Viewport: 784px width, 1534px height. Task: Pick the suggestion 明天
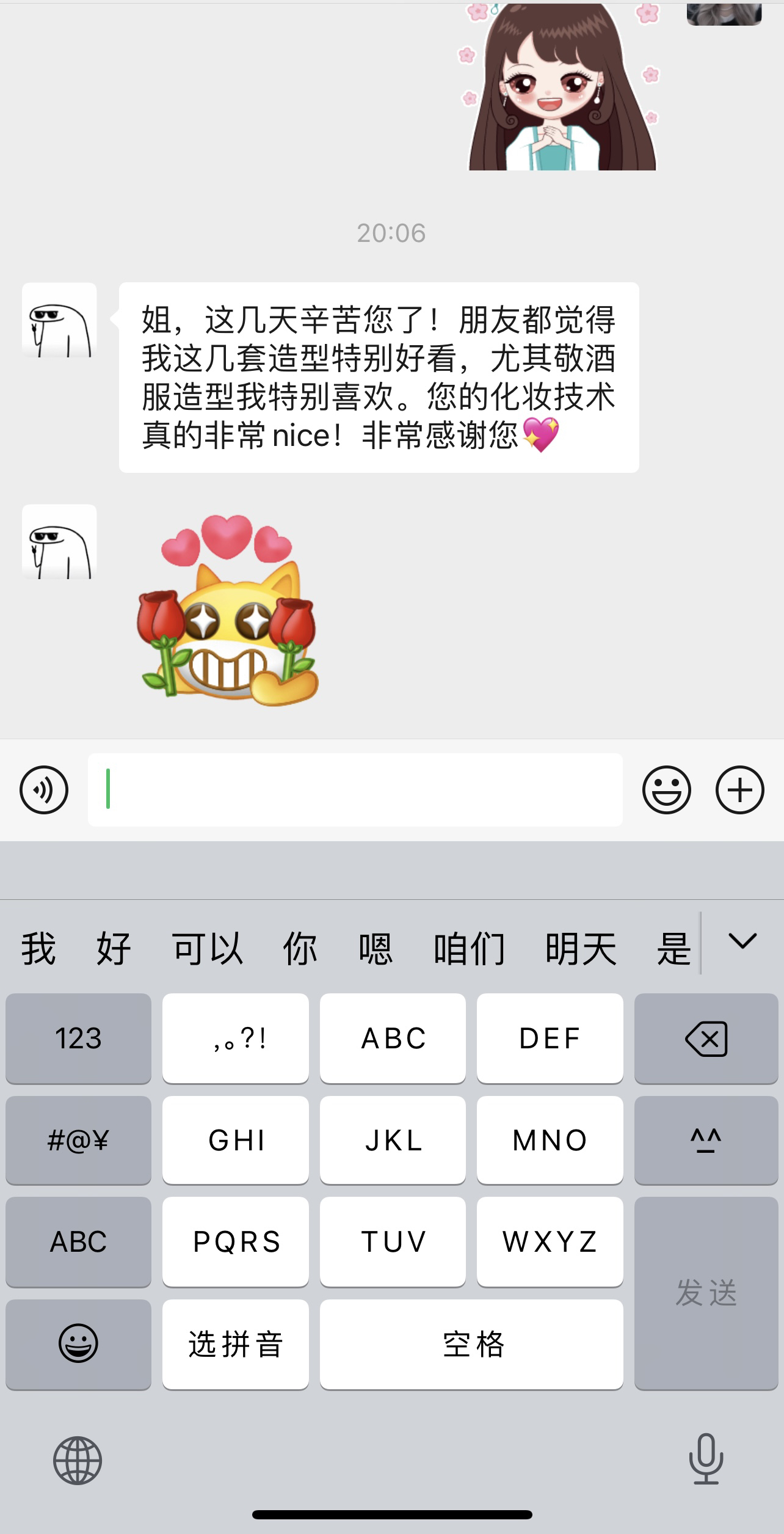click(581, 948)
